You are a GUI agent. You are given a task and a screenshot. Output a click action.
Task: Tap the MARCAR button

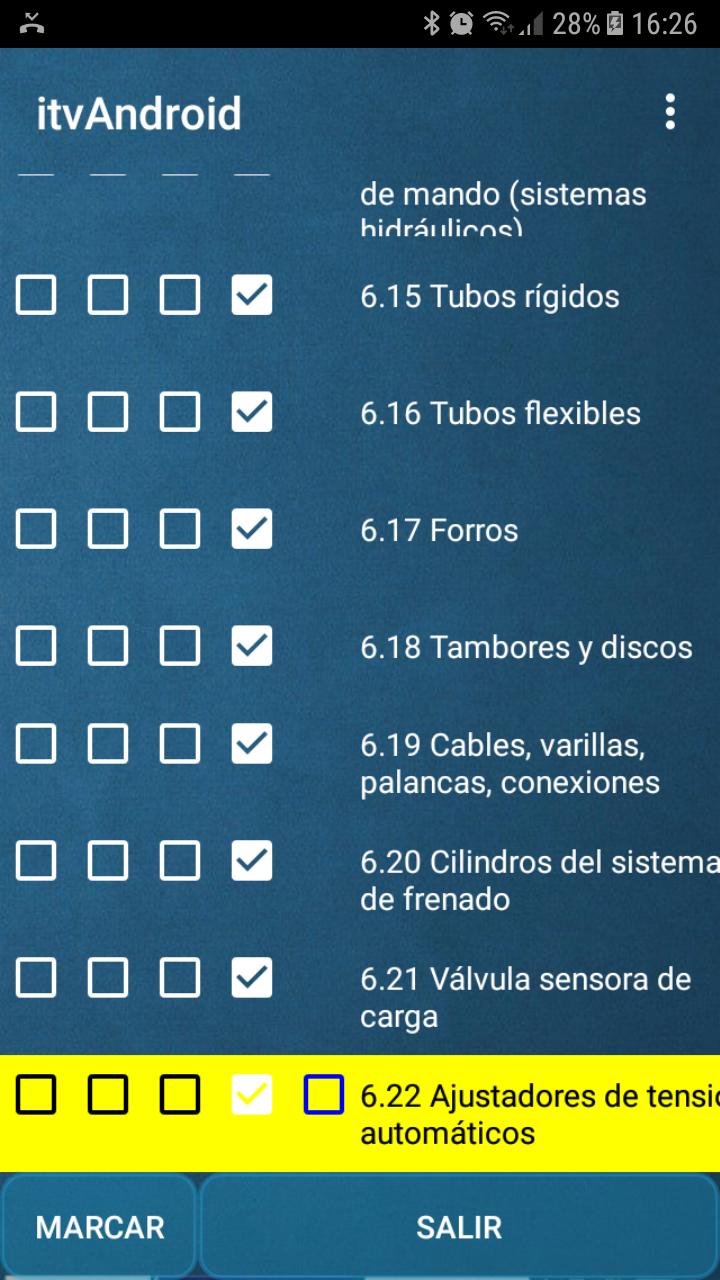coord(99,1227)
